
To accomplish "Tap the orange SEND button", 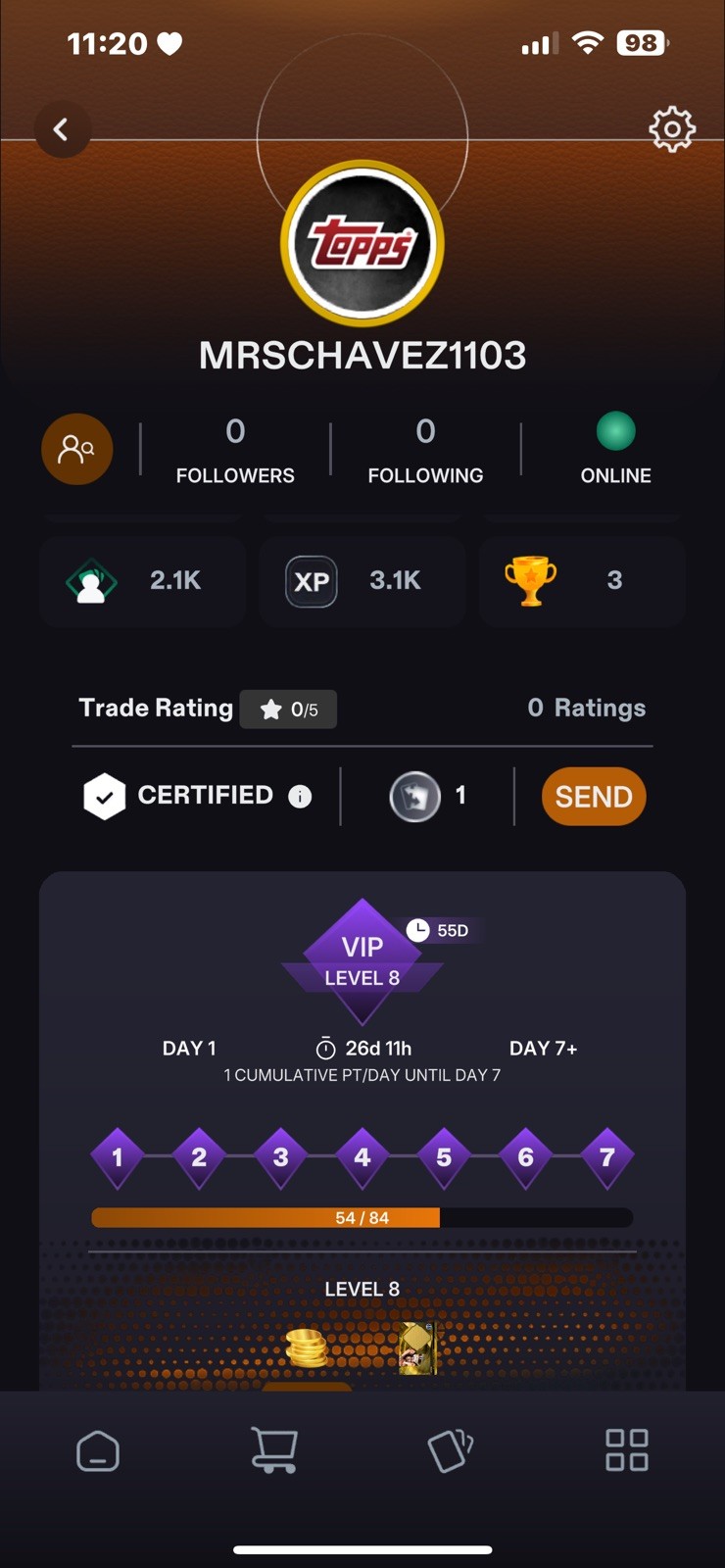I will [x=594, y=796].
